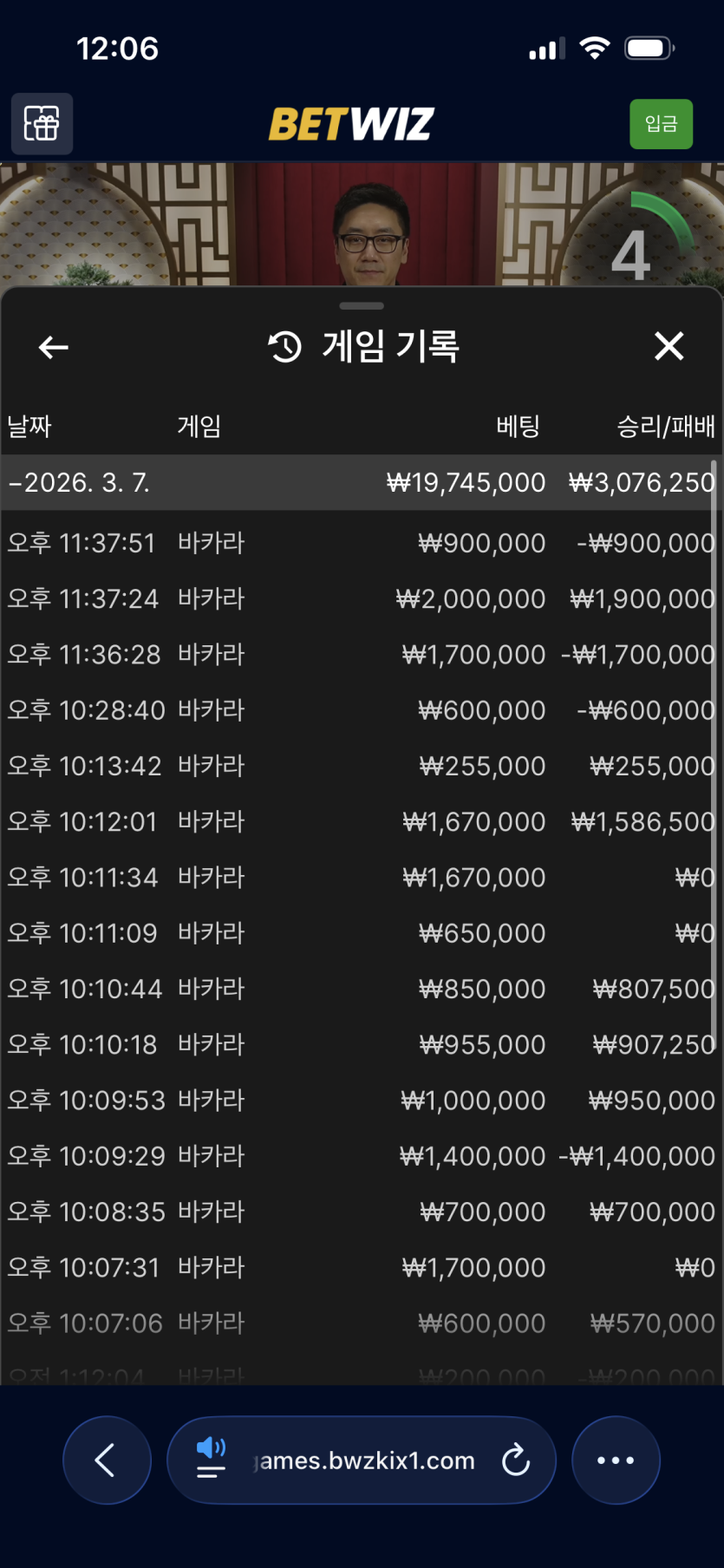
Task: Go back from the 게임 기록 panel
Action: [54, 348]
